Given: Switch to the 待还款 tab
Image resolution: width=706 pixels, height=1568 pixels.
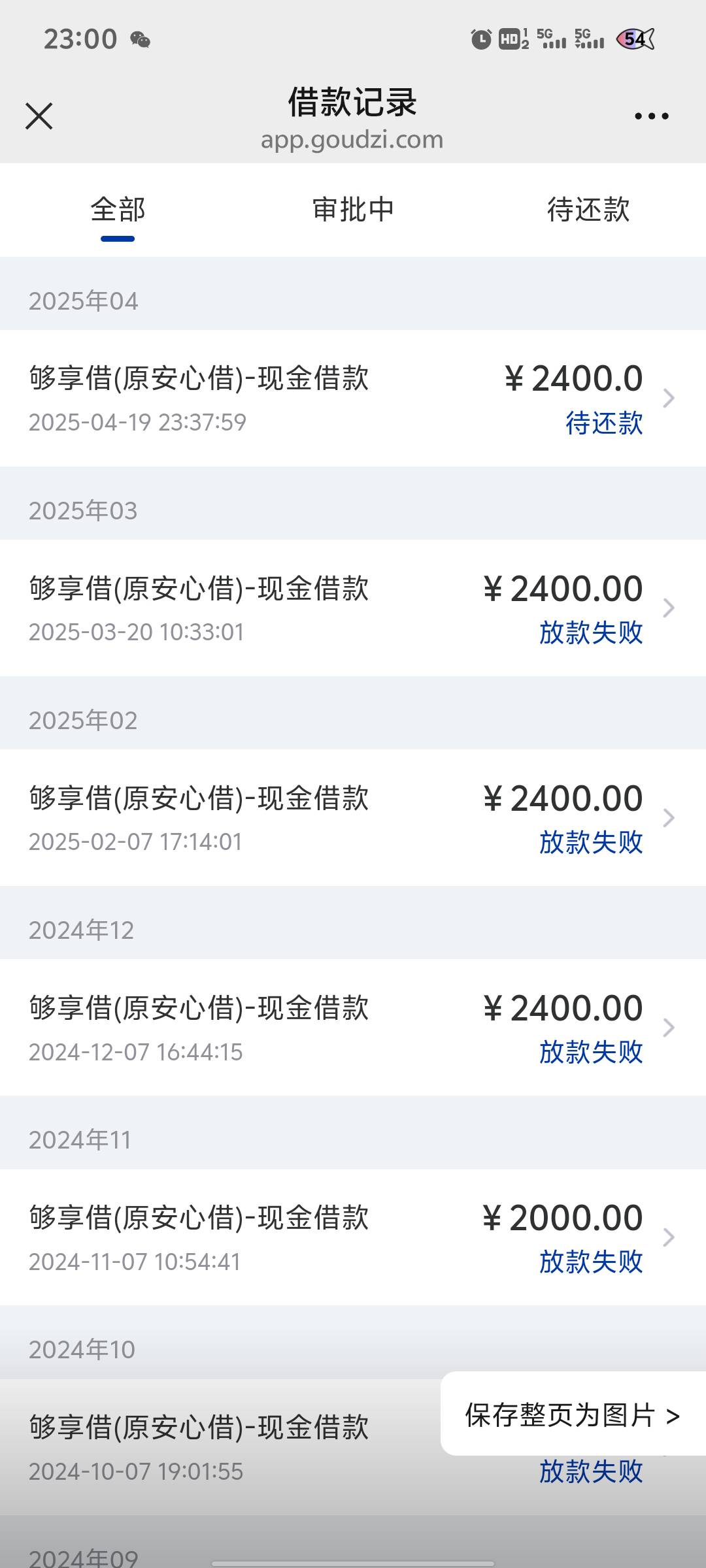Looking at the screenshot, I should (x=588, y=210).
